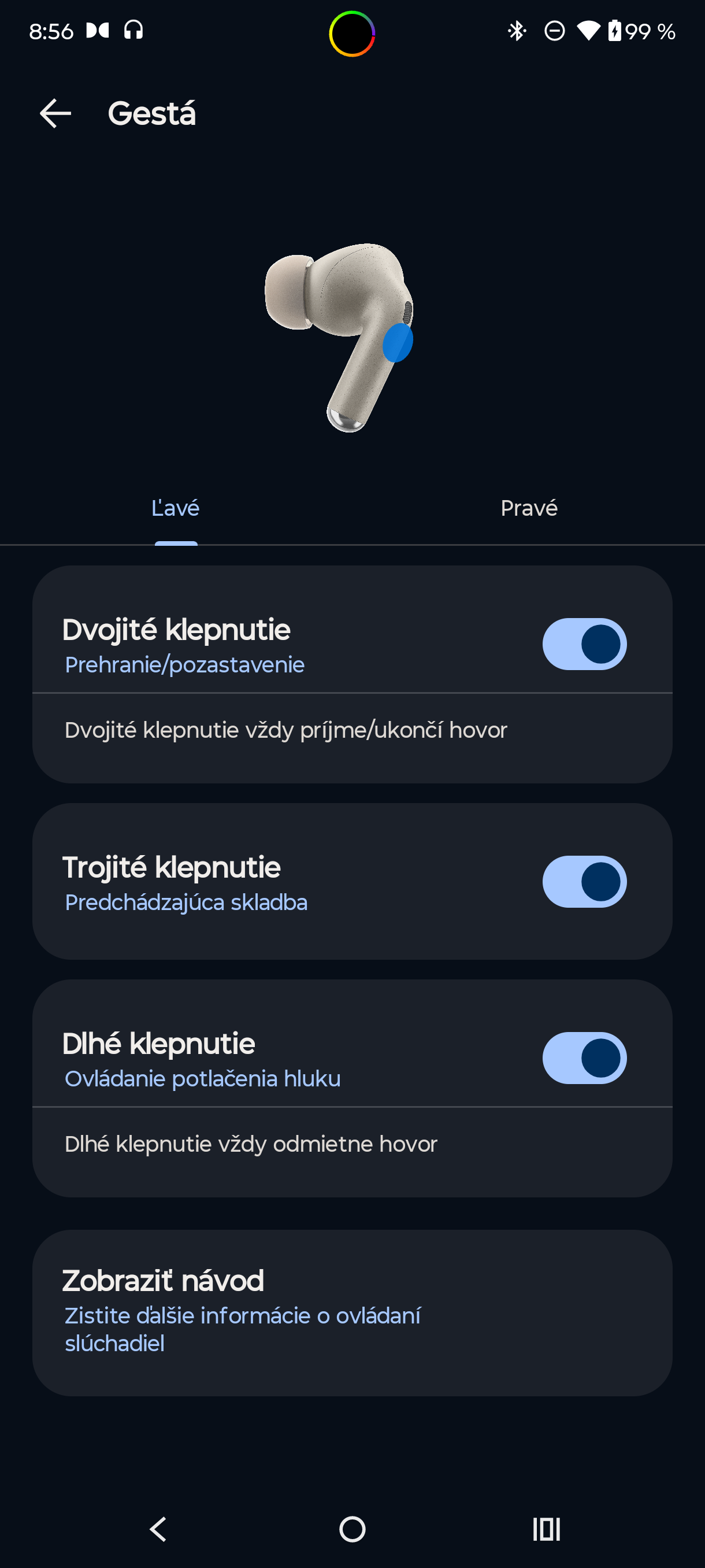Tap the system home button
This screenshot has width=705, height=1568.
[x=352, y=1529]
